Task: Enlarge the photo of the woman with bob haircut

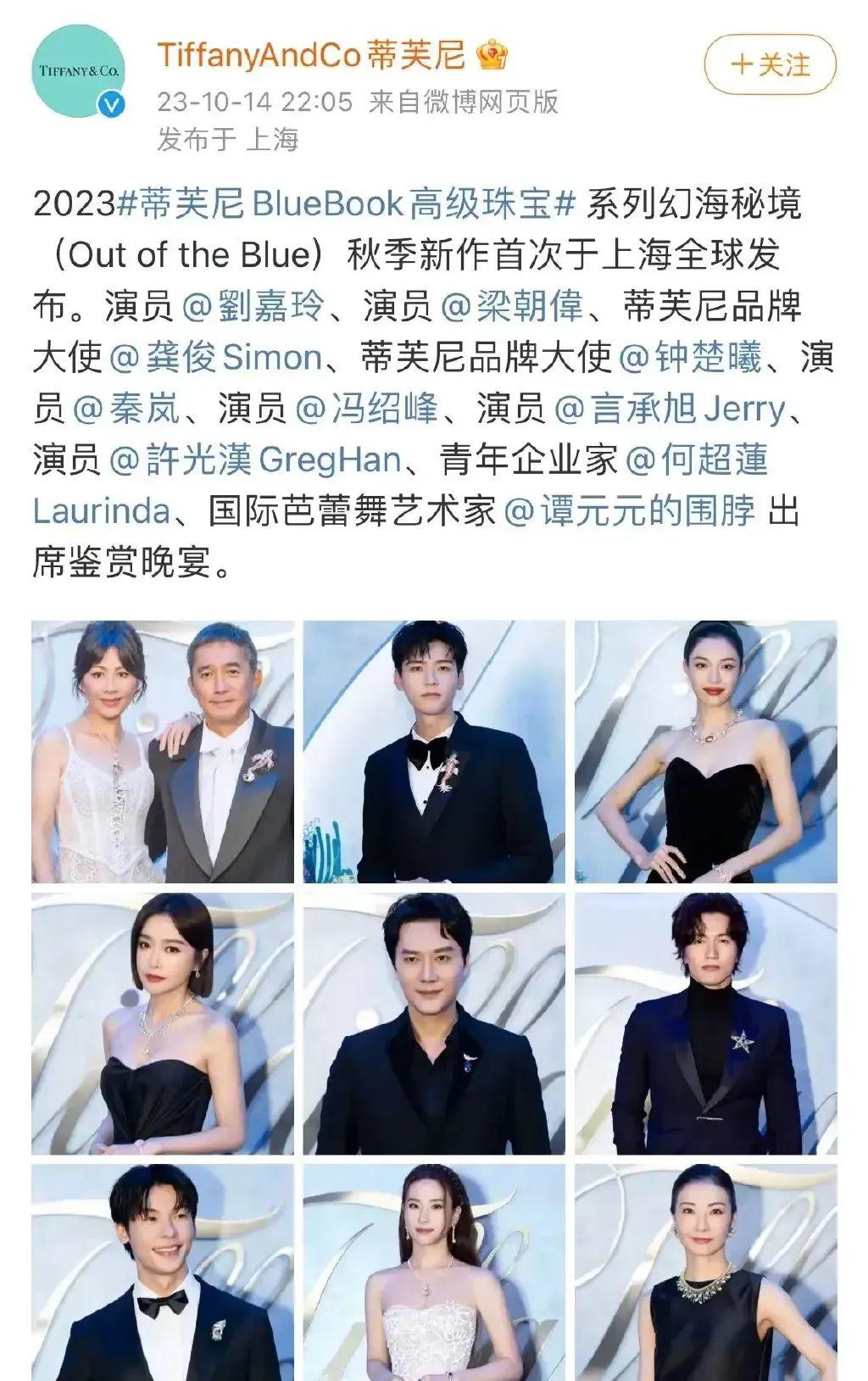Action: pos(163,1023)
